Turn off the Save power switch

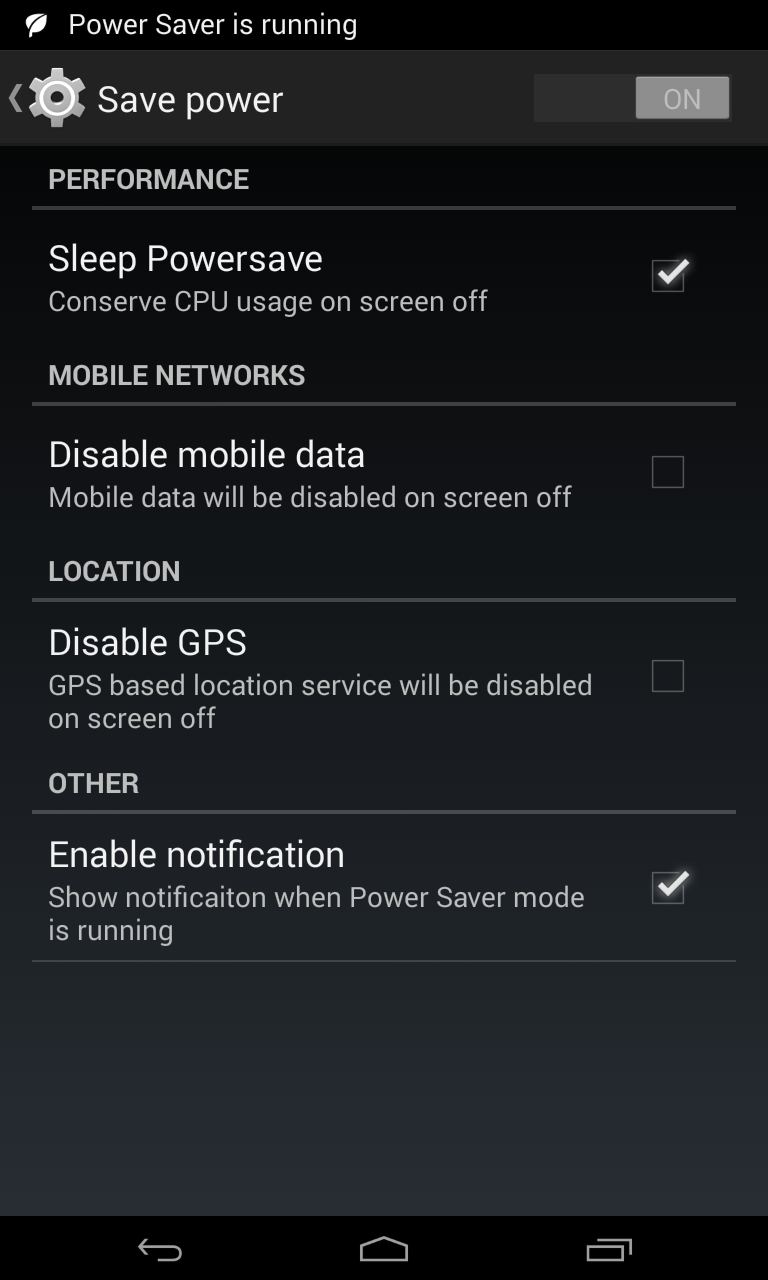click(632, 98)
